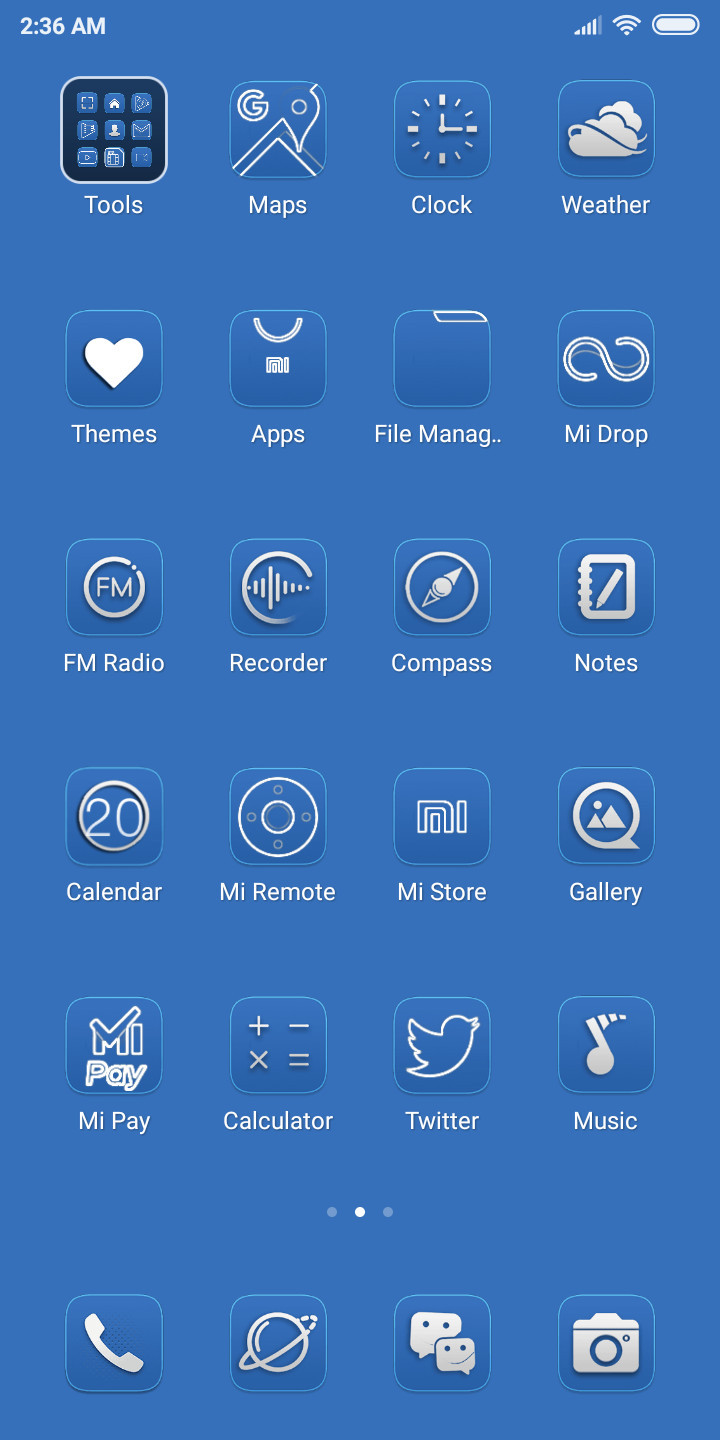
Task: Launch the camera from the dock
Action: click(x=606, y=1344)
